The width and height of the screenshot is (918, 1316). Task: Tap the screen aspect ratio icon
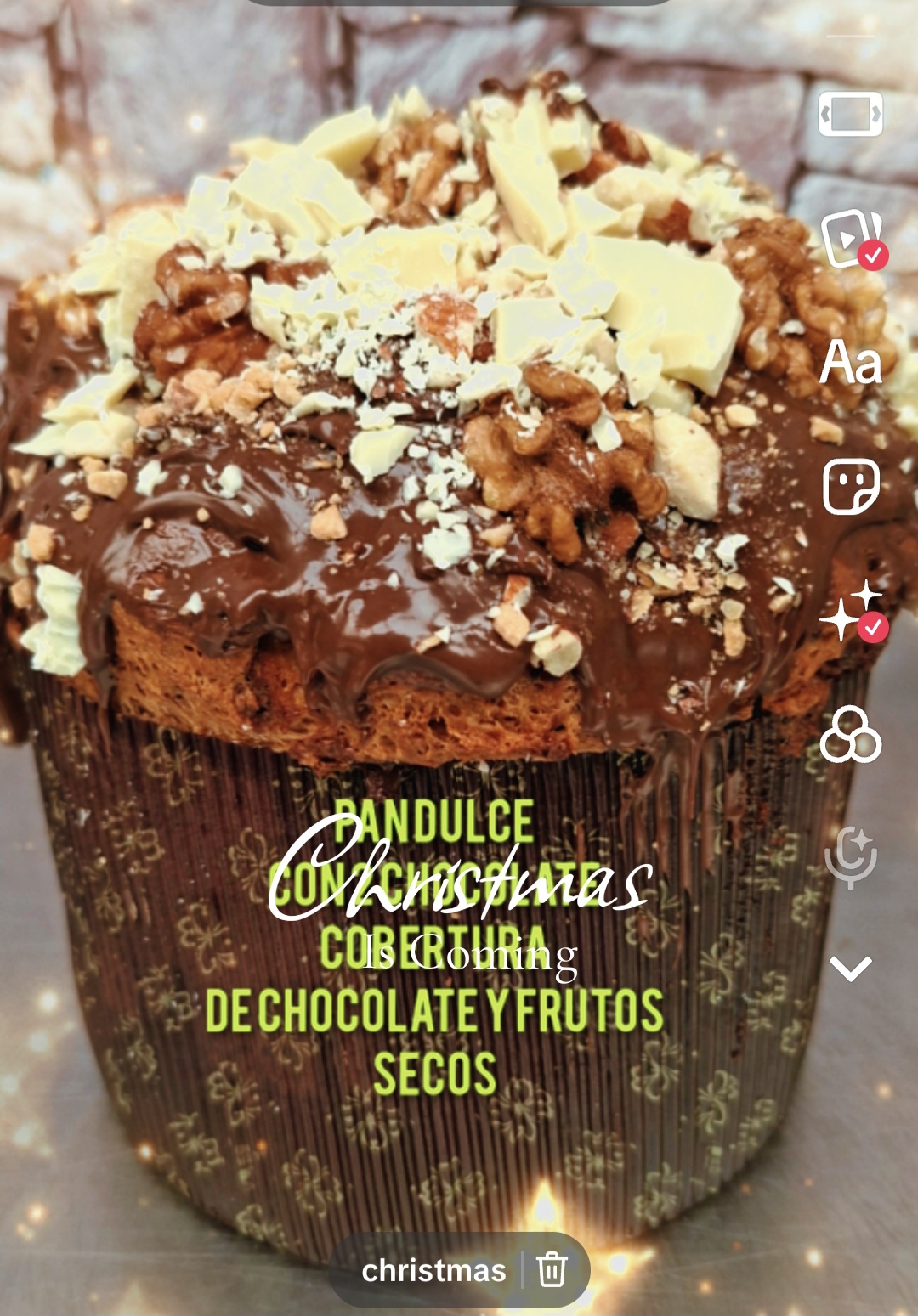tap(851, 114)
